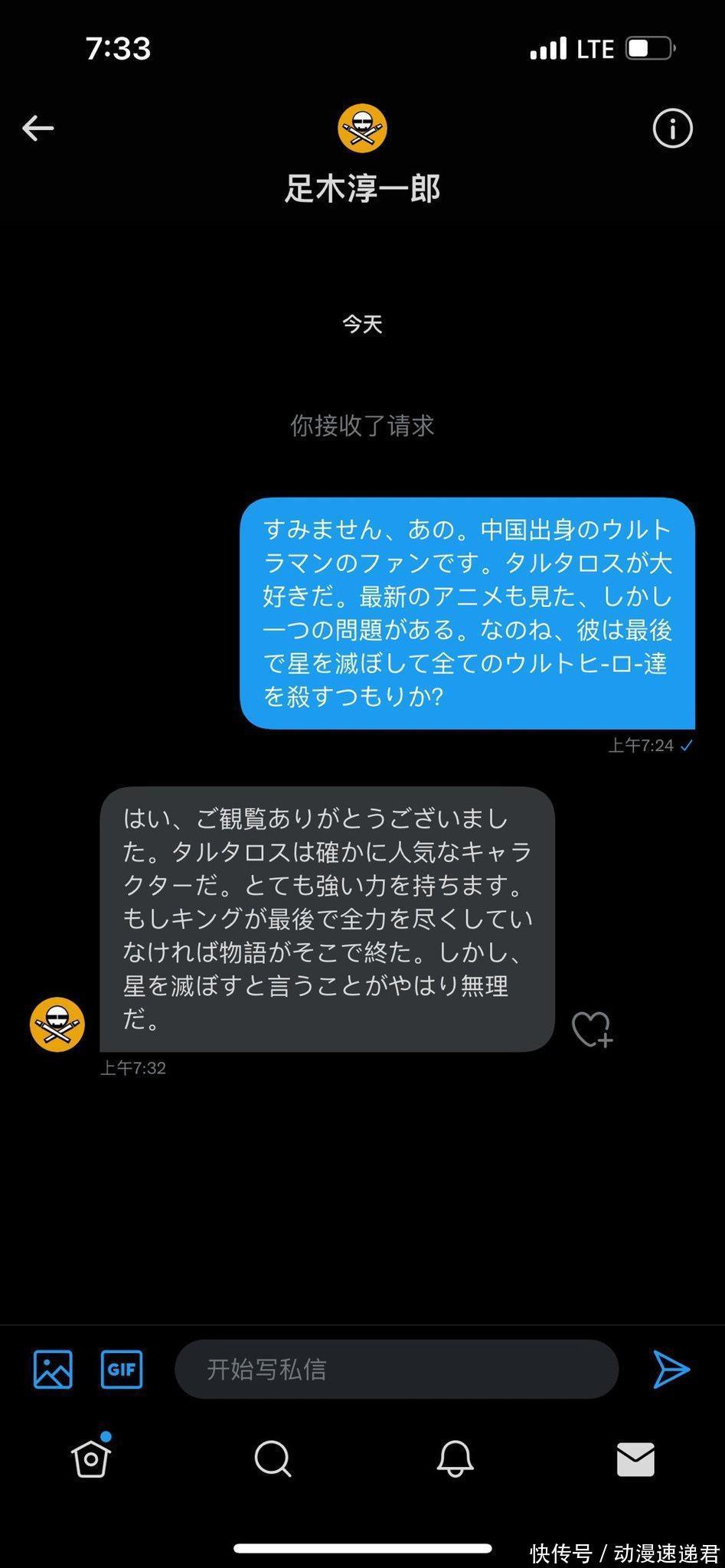
Task: Focus the 开始写私信 message field
Action: pos(396,1369)
